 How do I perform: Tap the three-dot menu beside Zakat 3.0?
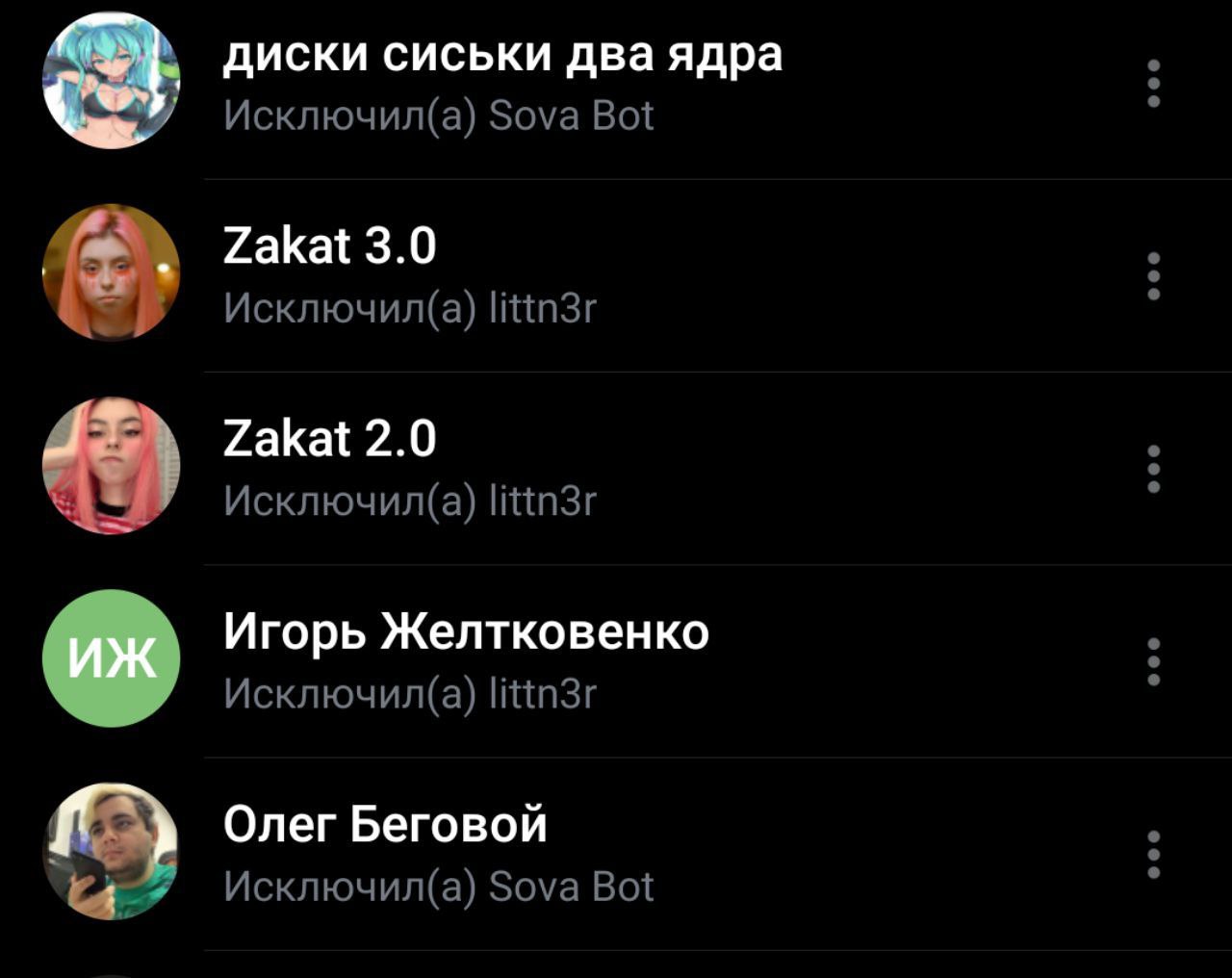coord(1153,276)
